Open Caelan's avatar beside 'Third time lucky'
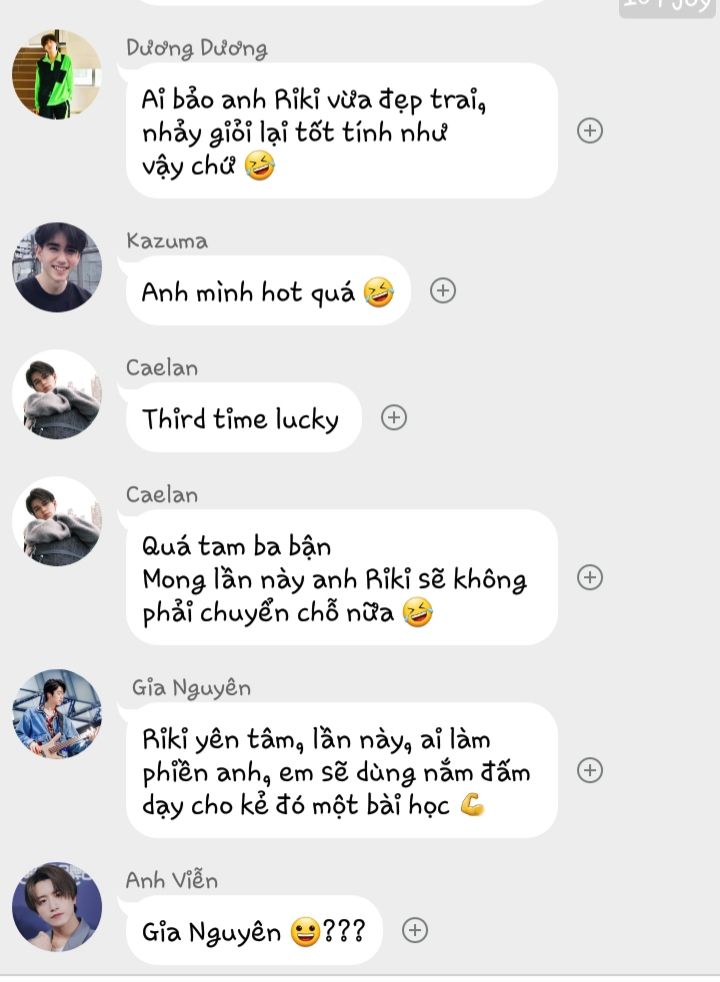The image size is (720, 982). pyautogui.click(x=56, y=394)
